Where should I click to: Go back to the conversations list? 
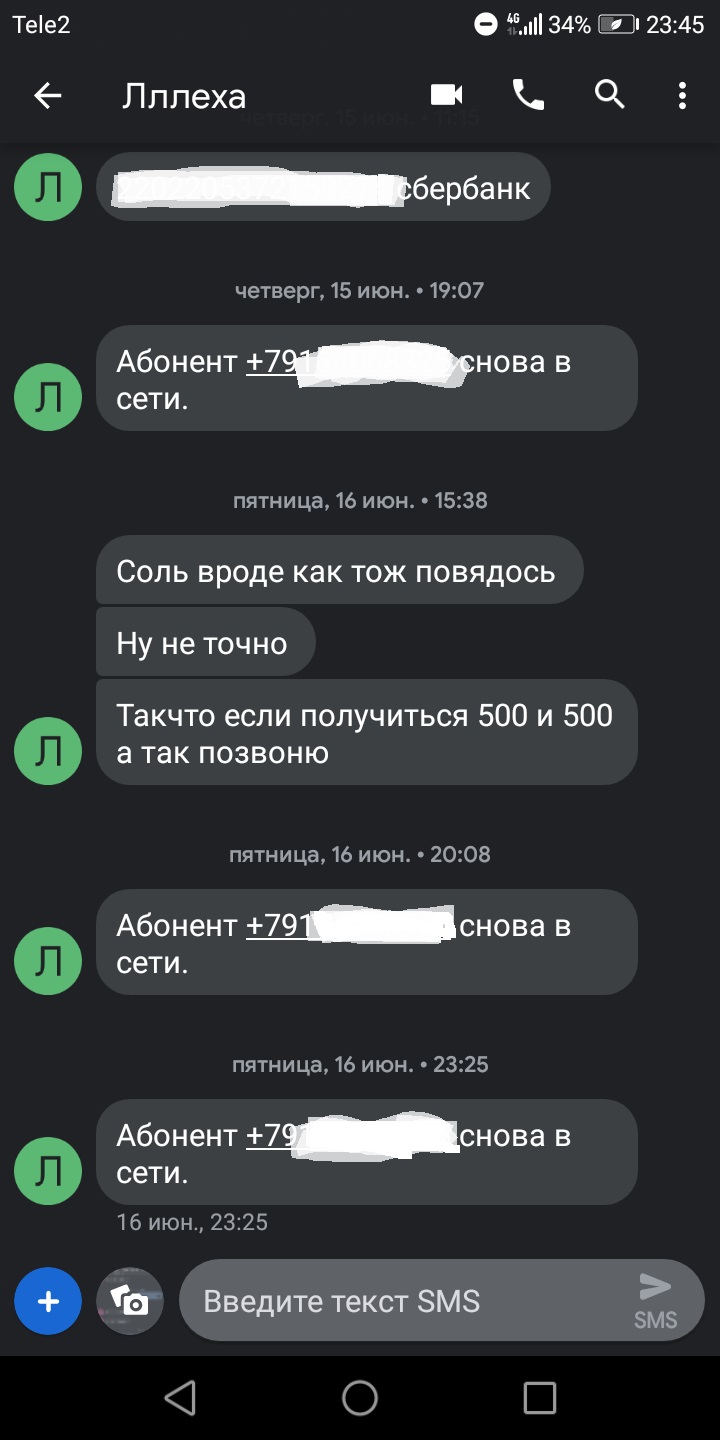[47, 96]
